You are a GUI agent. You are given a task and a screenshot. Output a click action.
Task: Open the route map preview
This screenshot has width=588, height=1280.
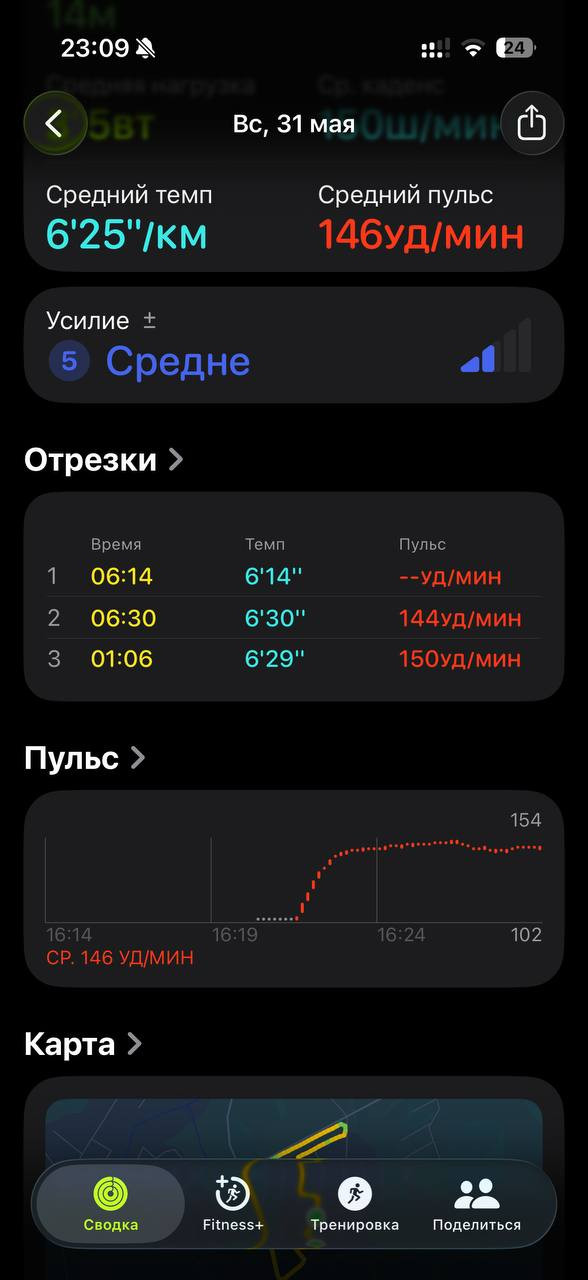294,1130
